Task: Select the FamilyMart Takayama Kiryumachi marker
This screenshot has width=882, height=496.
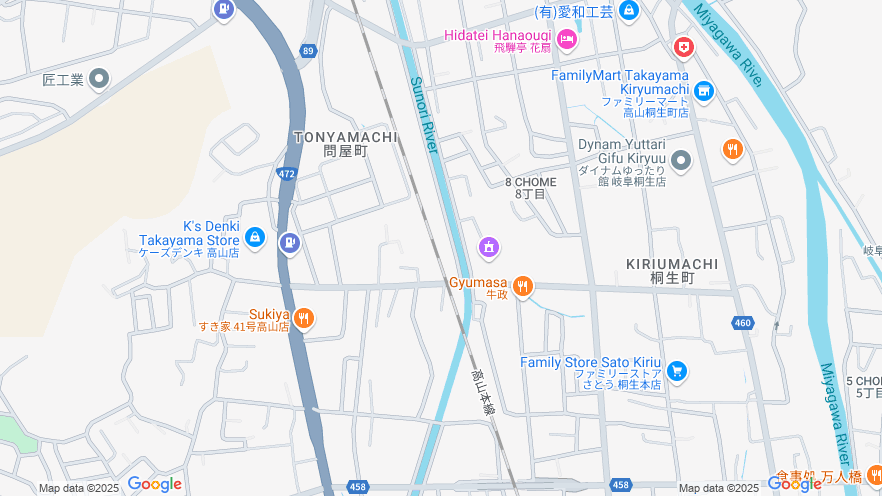Action: coord(704,91)
